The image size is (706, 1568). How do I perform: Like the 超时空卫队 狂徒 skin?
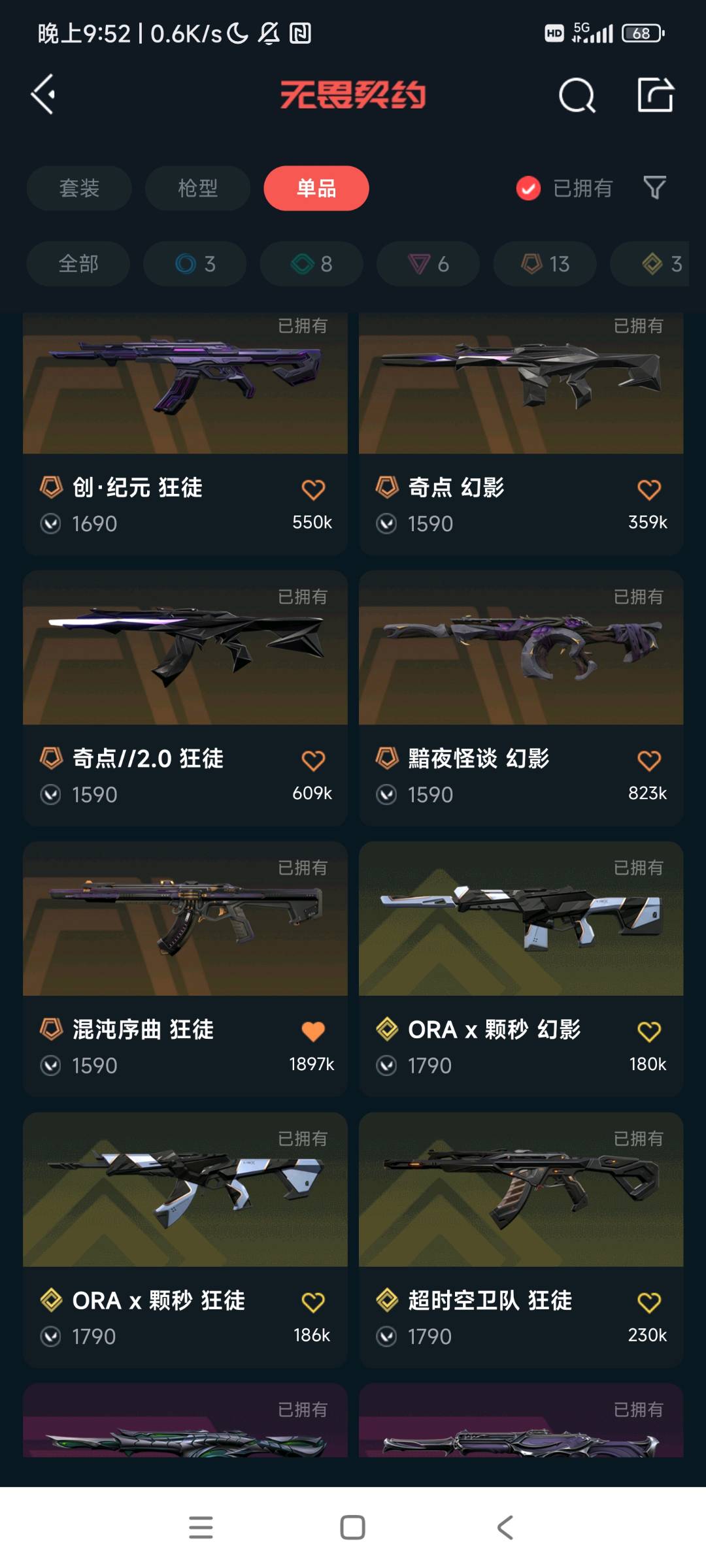[x=648, y=1302]
